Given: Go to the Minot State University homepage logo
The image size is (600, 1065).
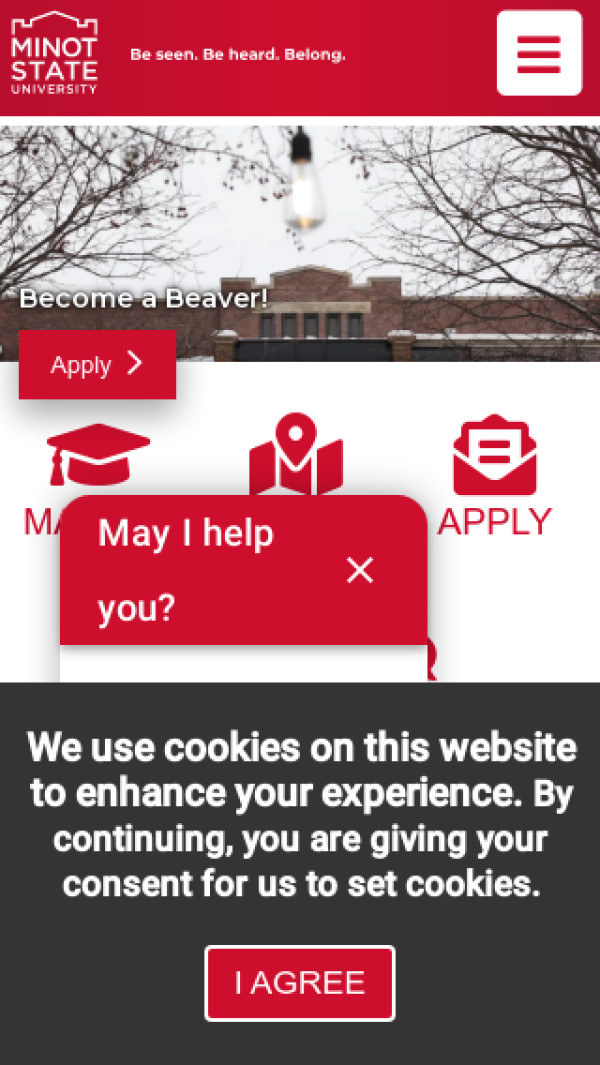Looking at the screenshot, I should click(x=55, y=53).
